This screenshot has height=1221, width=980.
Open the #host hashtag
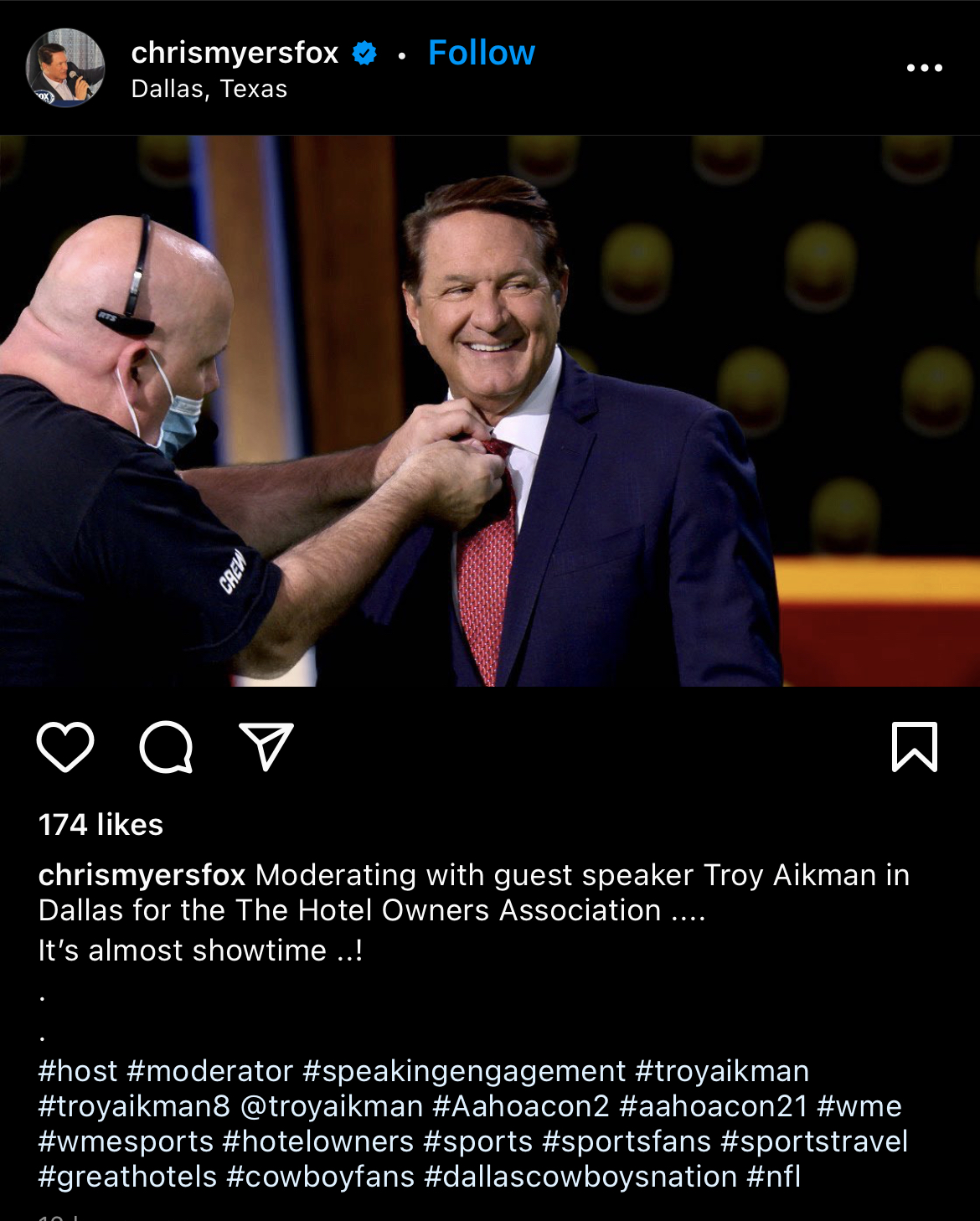(x=78, y=1071)
